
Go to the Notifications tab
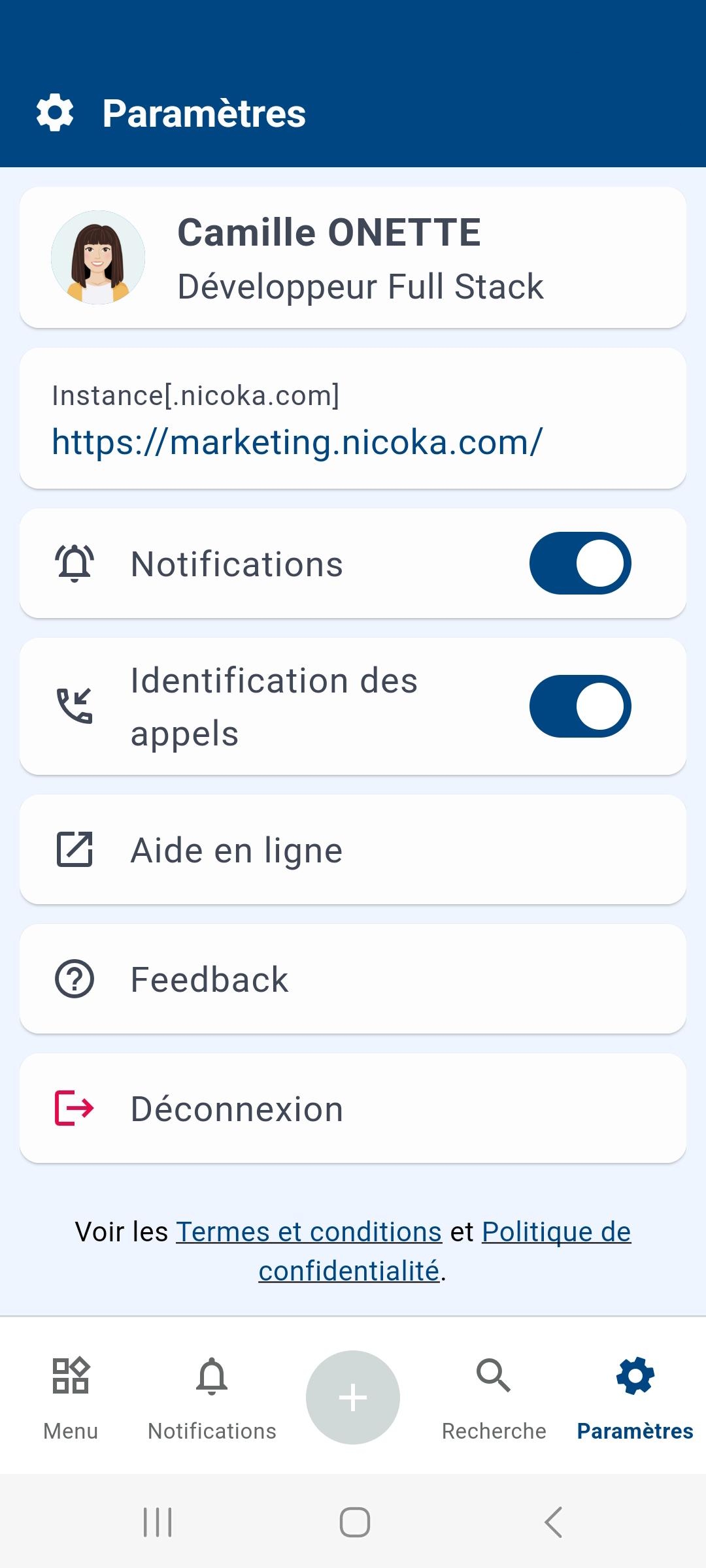click(x=212, y=1397)
